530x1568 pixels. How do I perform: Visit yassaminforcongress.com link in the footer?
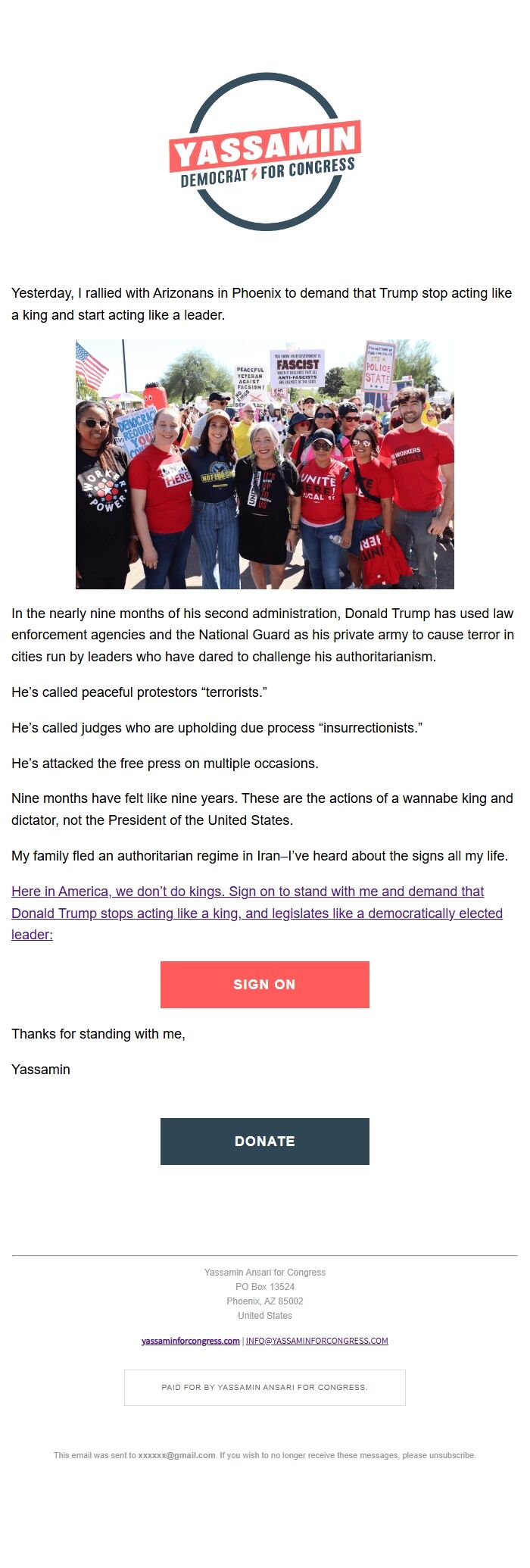[191, 1341]
